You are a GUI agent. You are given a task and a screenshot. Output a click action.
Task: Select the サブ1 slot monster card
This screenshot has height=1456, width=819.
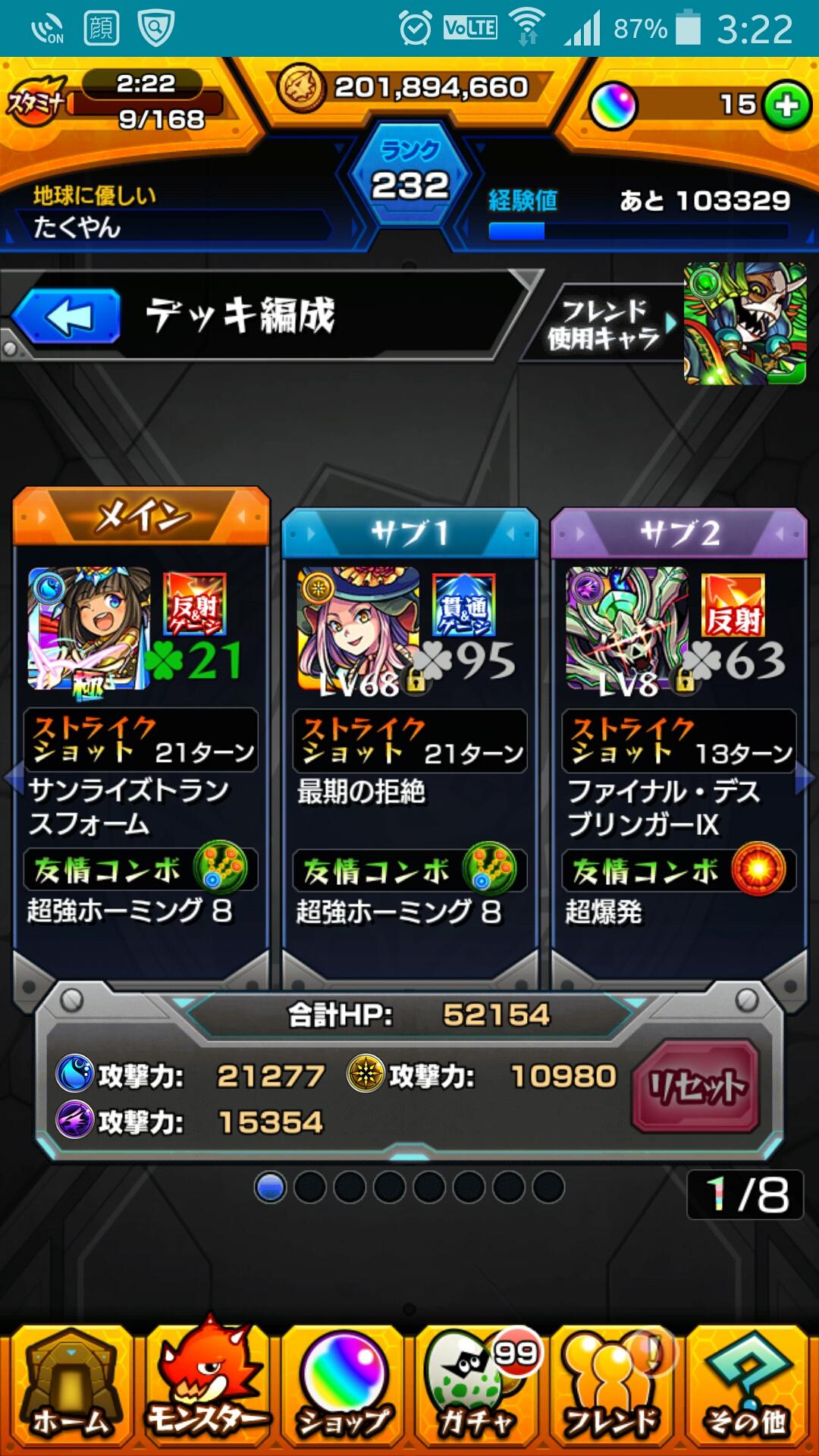409,743
